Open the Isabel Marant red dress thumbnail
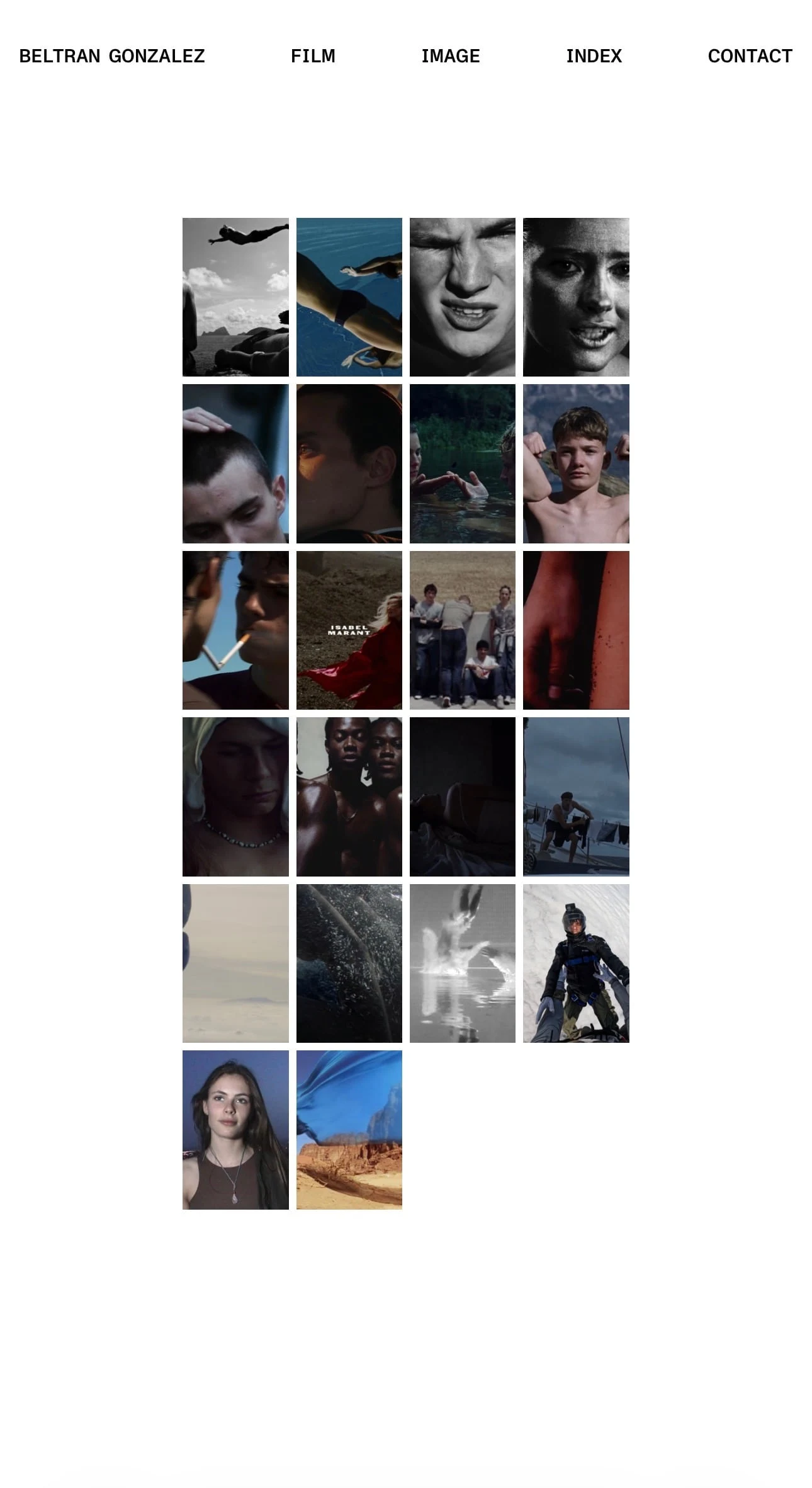Image resolution: width=812 pixels, height=1488 pixels. [x=349, y=630]
